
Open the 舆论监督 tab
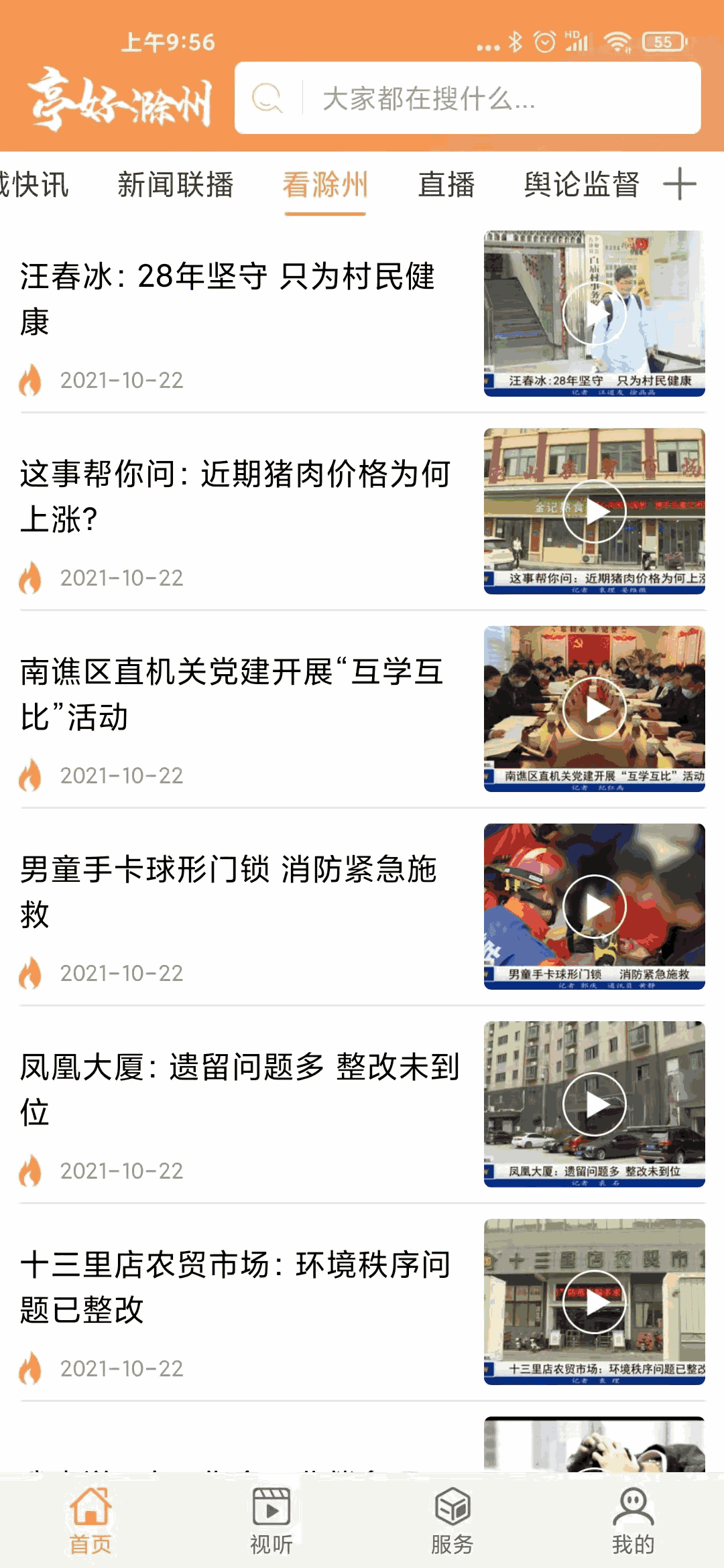(x=581, y=184)
